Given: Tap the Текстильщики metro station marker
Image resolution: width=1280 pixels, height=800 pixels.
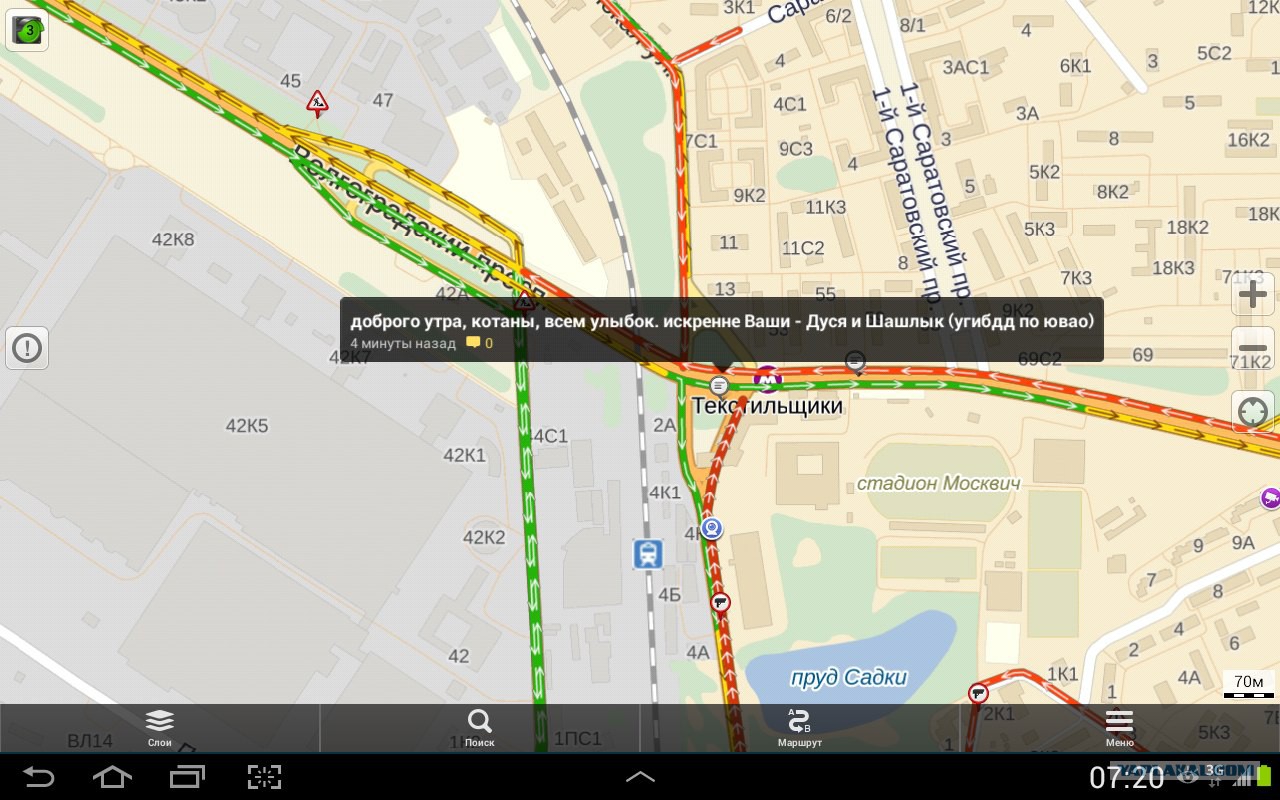Looking at the screenshot, I should [768, 379].
